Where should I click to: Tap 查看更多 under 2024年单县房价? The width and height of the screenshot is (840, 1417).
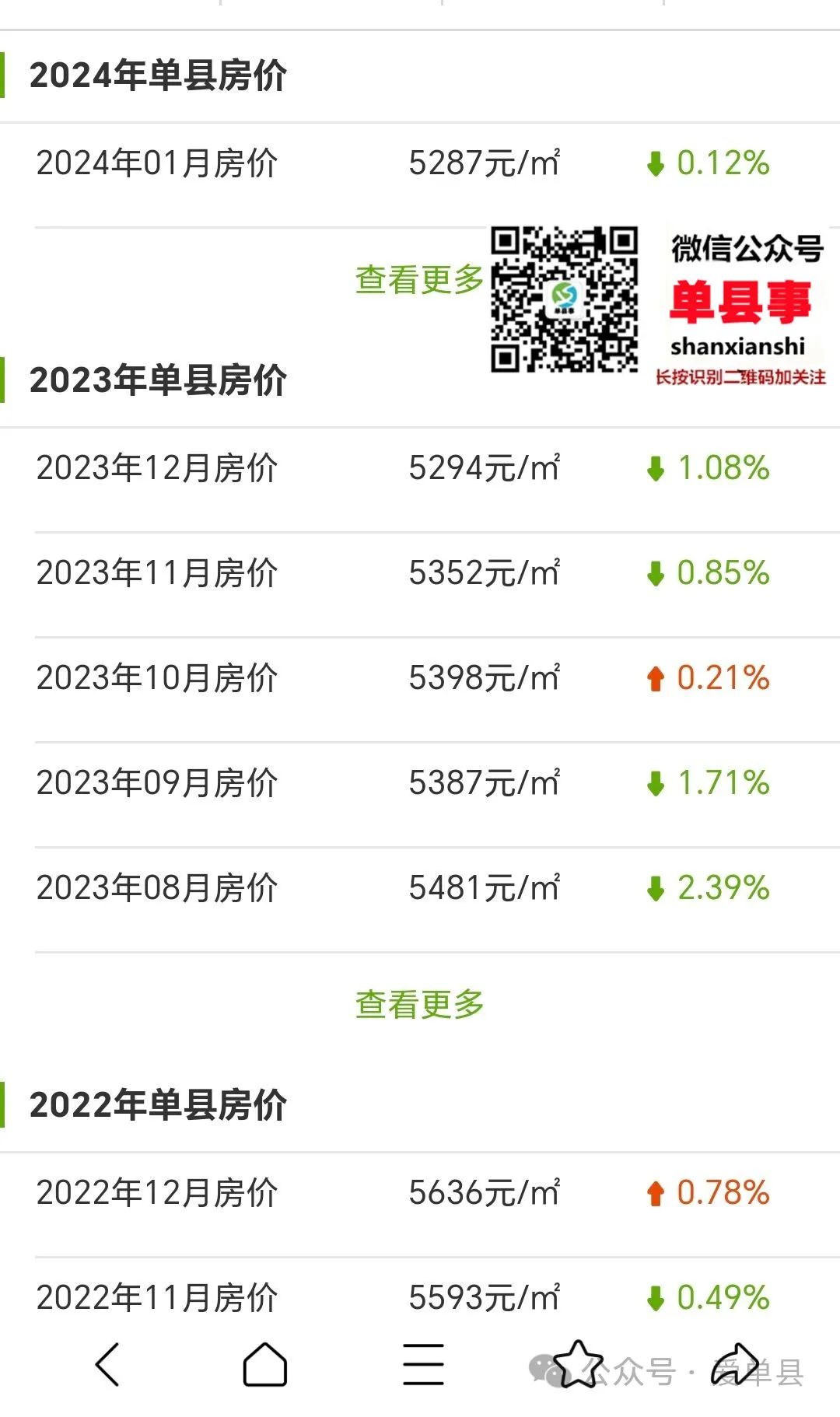(x=419, y=279)
